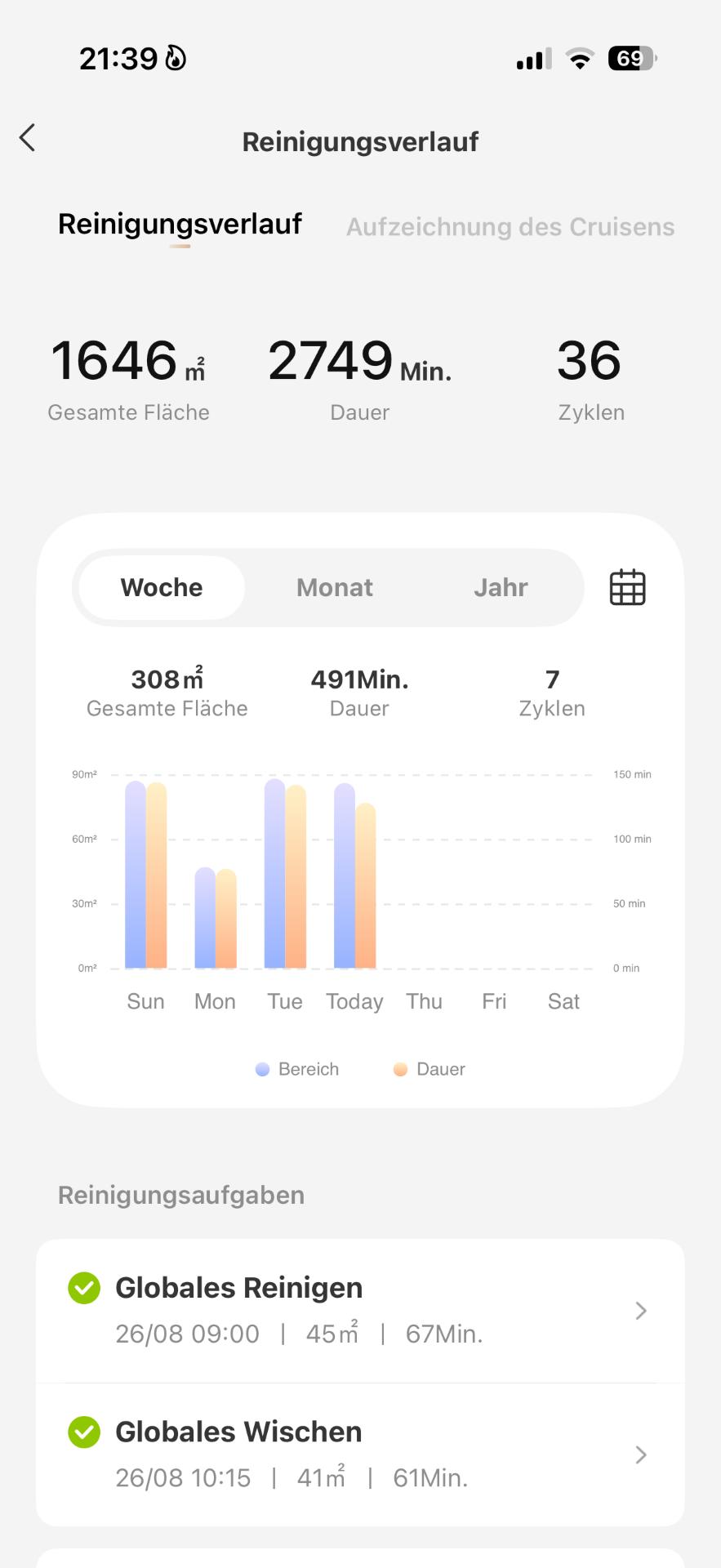Viewport: 721px width, 1568px height.
Task: Switch the chart to Monat view
Action: coord(335,587)
